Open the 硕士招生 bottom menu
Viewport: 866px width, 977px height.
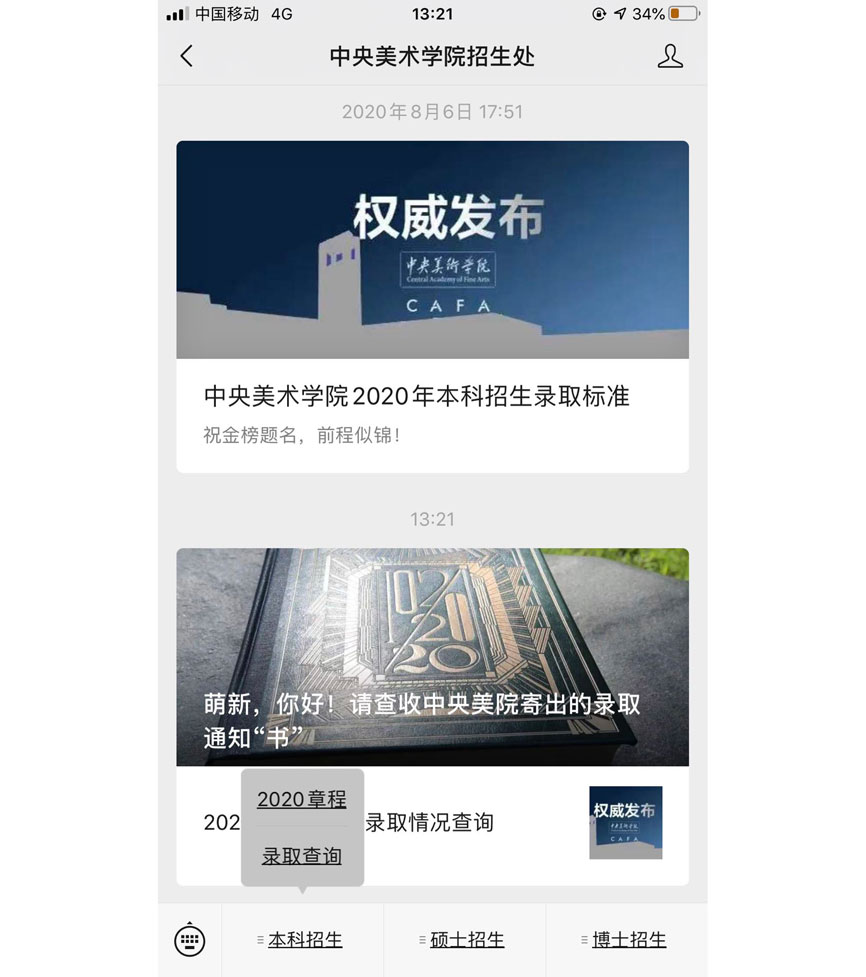tap(465, 940)
